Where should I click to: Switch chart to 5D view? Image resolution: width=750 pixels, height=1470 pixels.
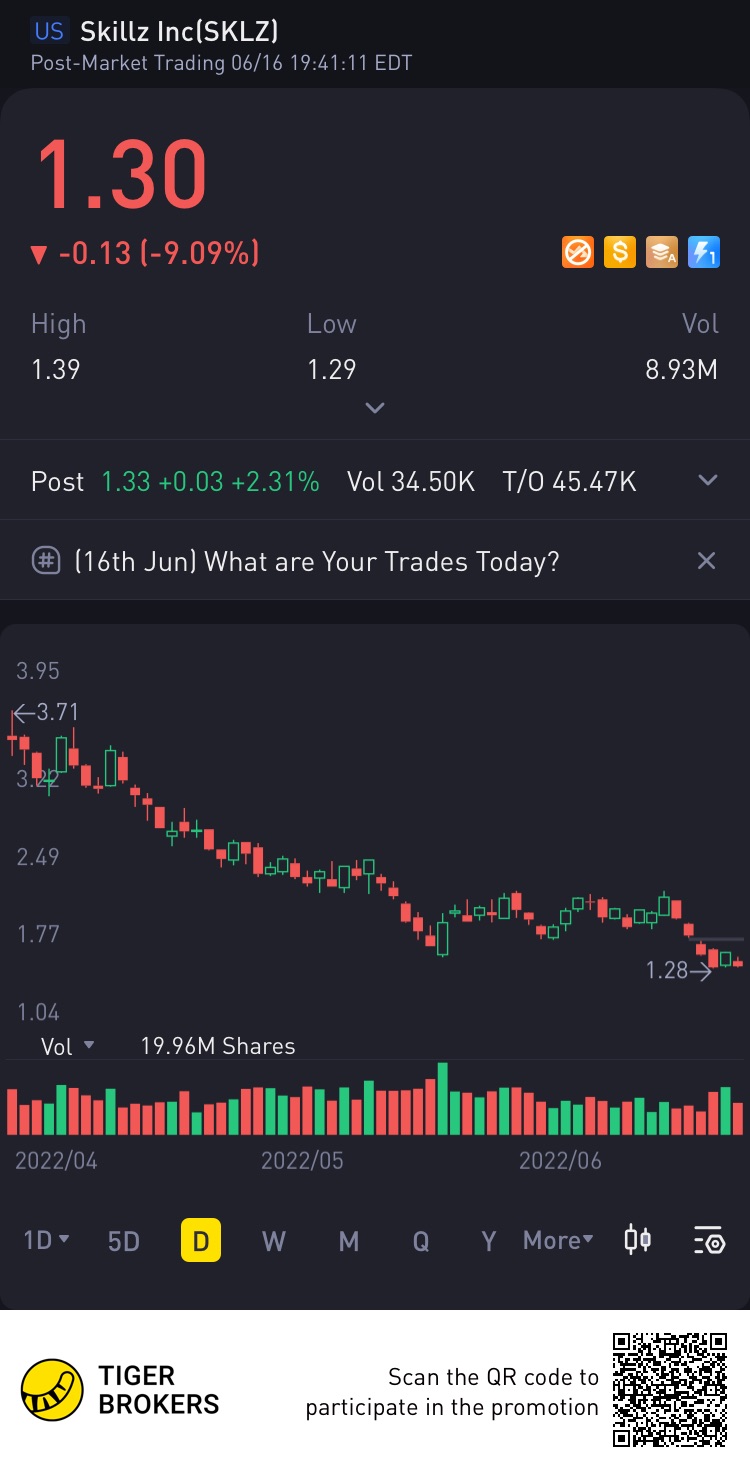point(124,1241)
